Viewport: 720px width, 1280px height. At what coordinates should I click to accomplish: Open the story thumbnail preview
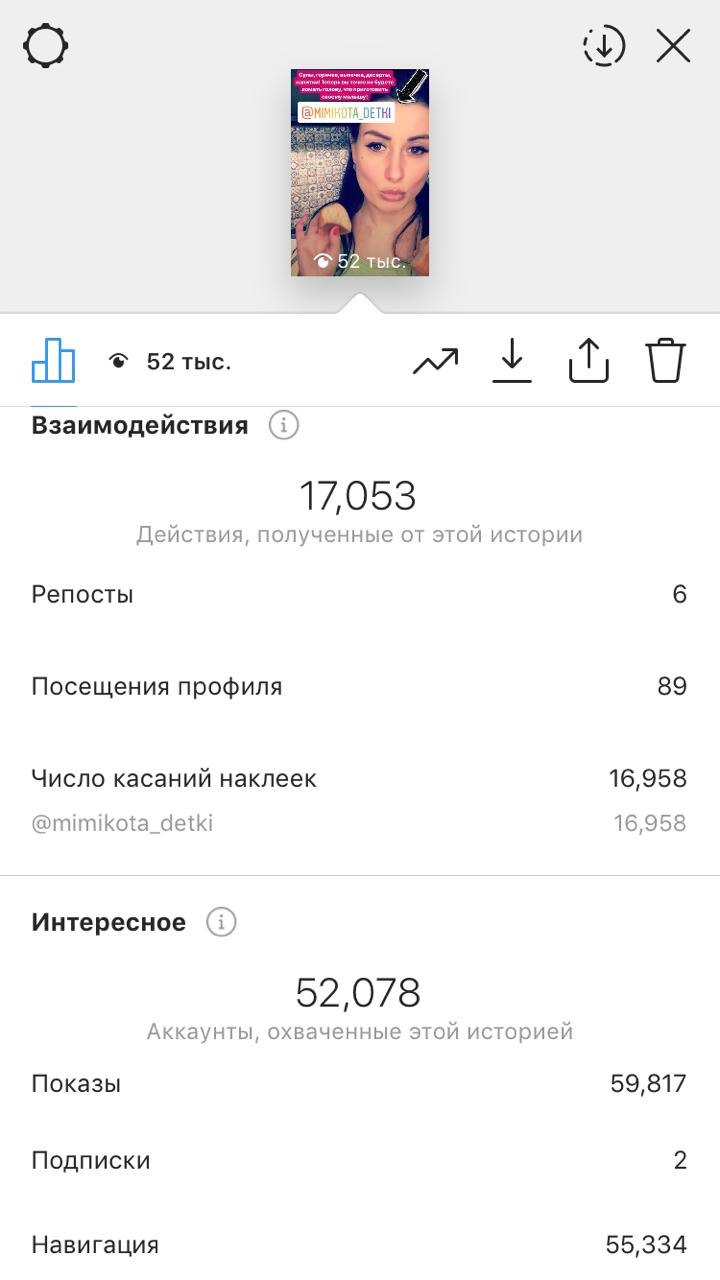[x=360, y=172]
